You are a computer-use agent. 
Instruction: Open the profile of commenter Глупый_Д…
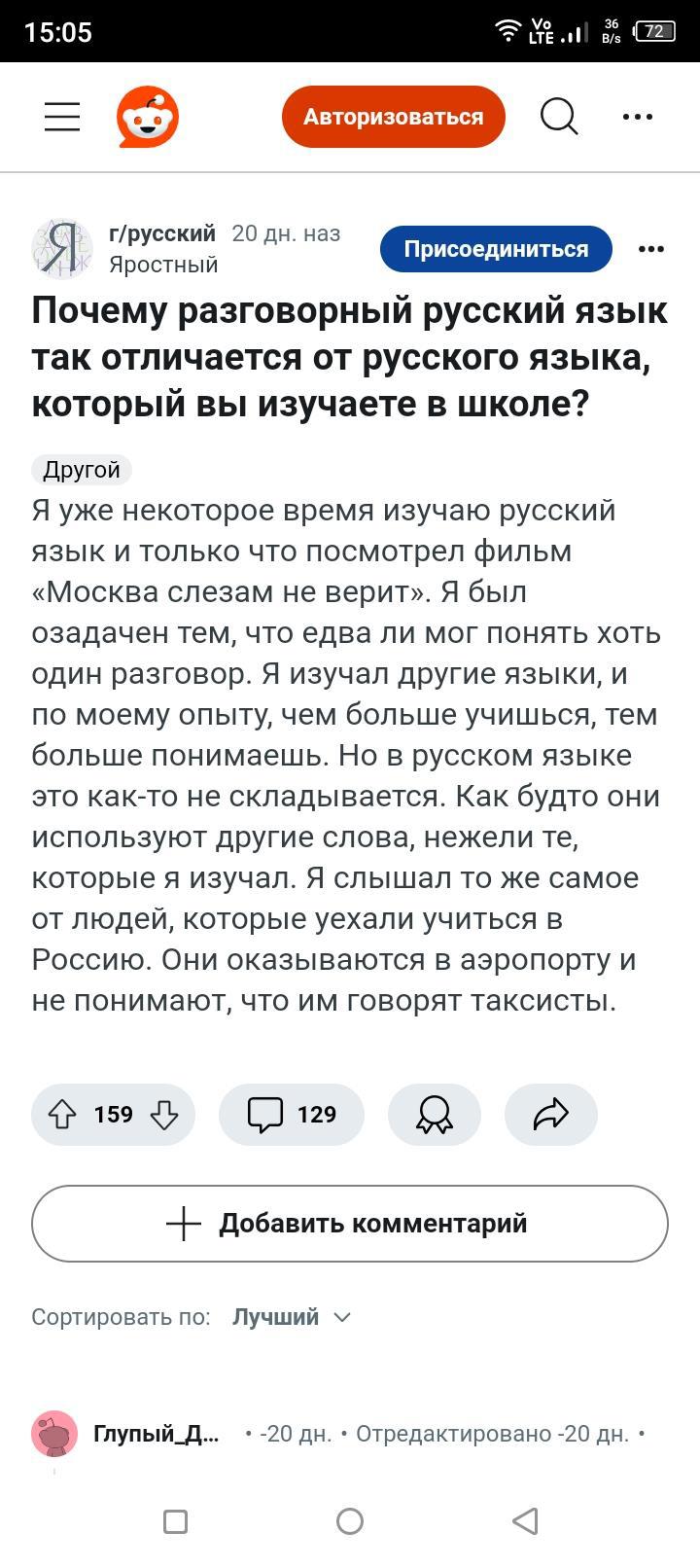pyautogui.click(x=156, y=1434)
